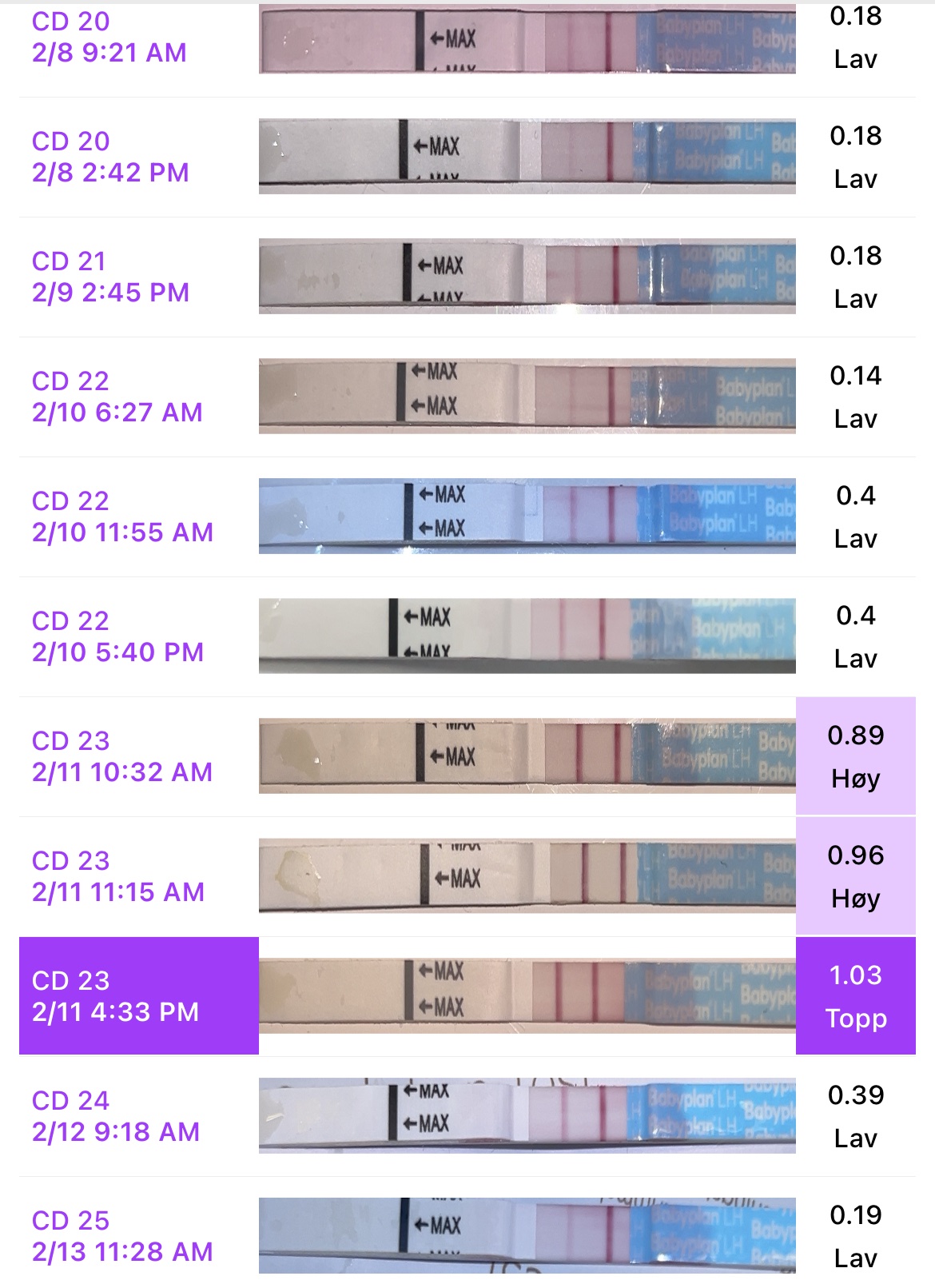Open the peak 2/11 4:33 PM Topp entry
Screen dimensions: 935x1288
[x=855, y=996]
